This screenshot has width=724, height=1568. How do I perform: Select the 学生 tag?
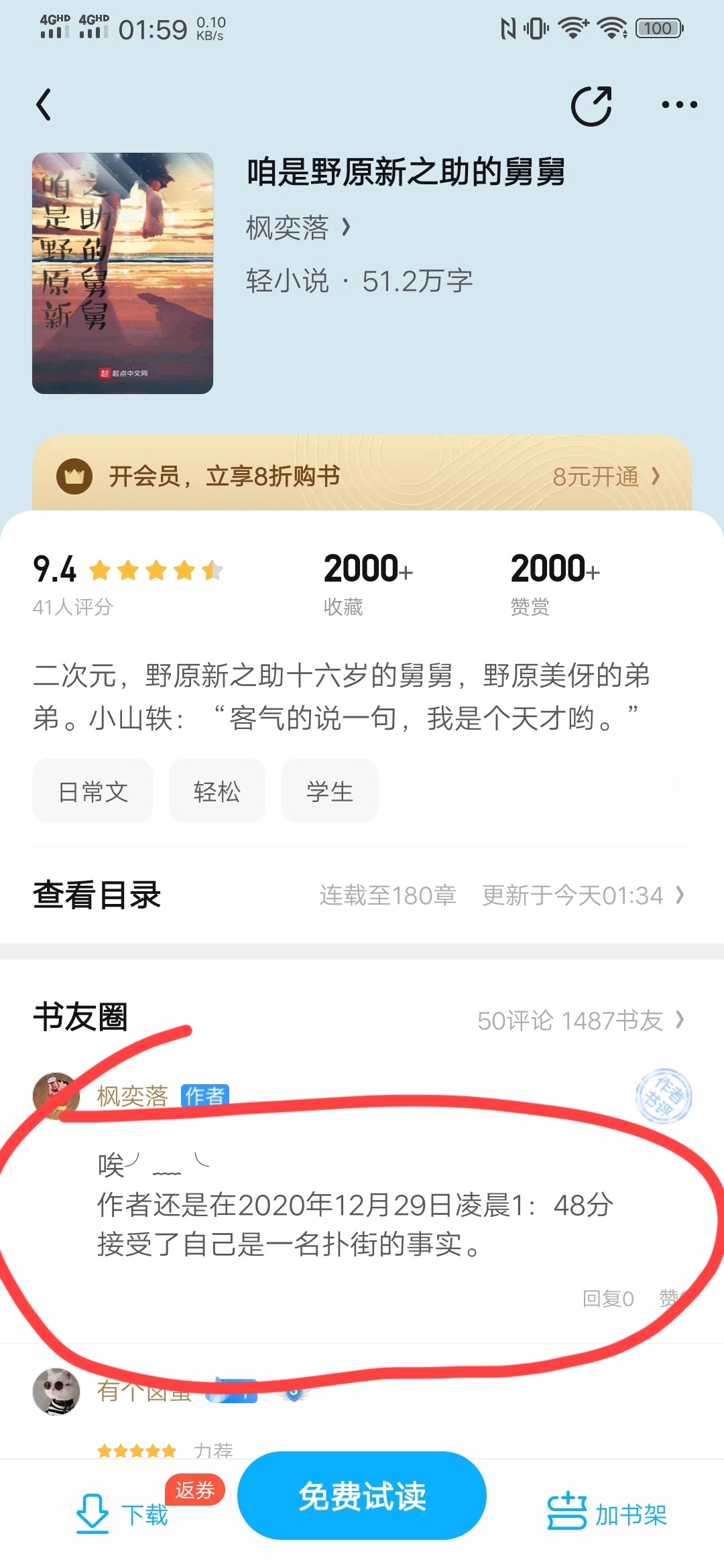coord(329,791)
